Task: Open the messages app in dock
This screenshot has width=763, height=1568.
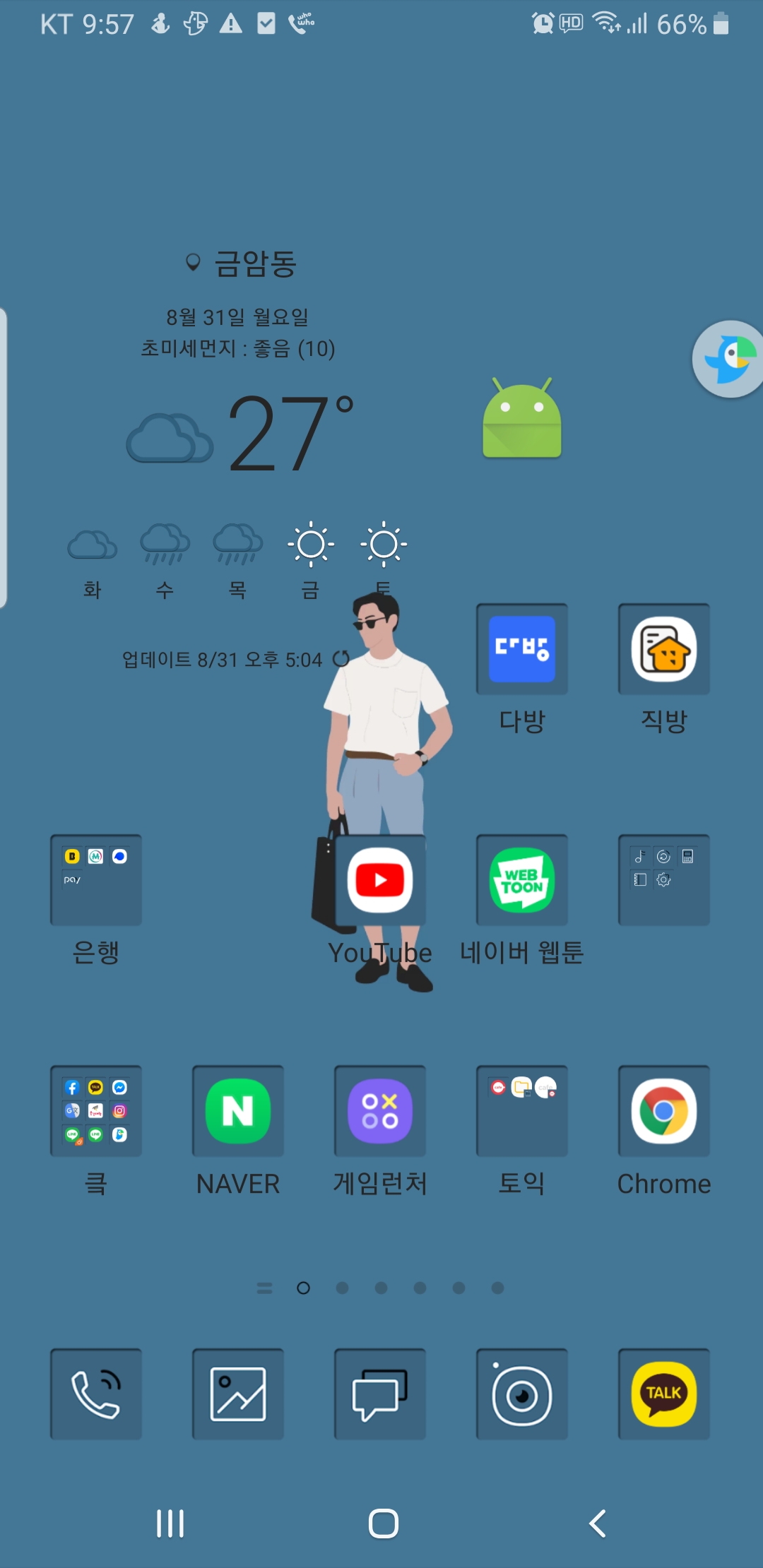Action: (380, 1394)
